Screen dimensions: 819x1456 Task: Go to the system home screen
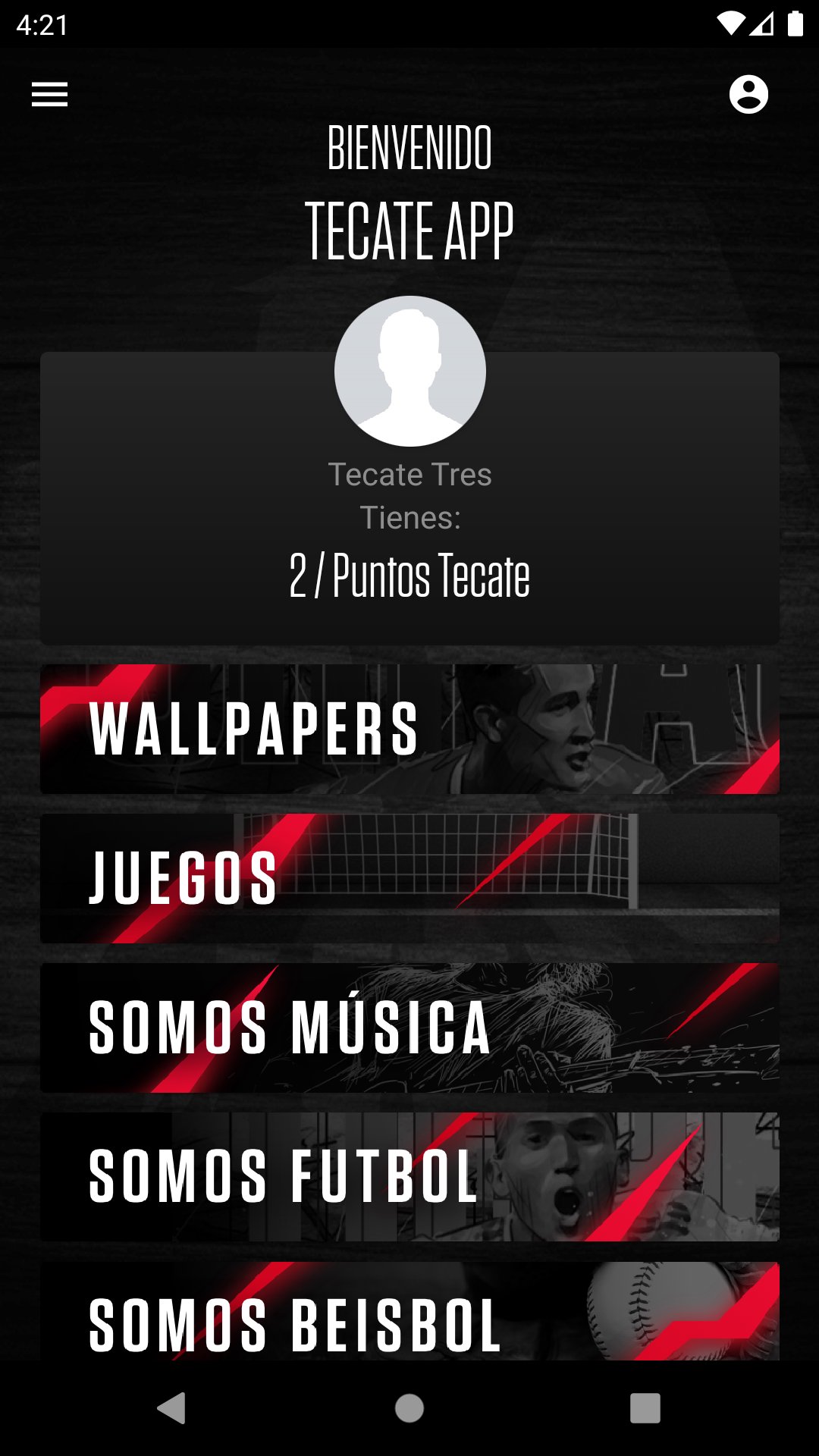(409, 1408)
